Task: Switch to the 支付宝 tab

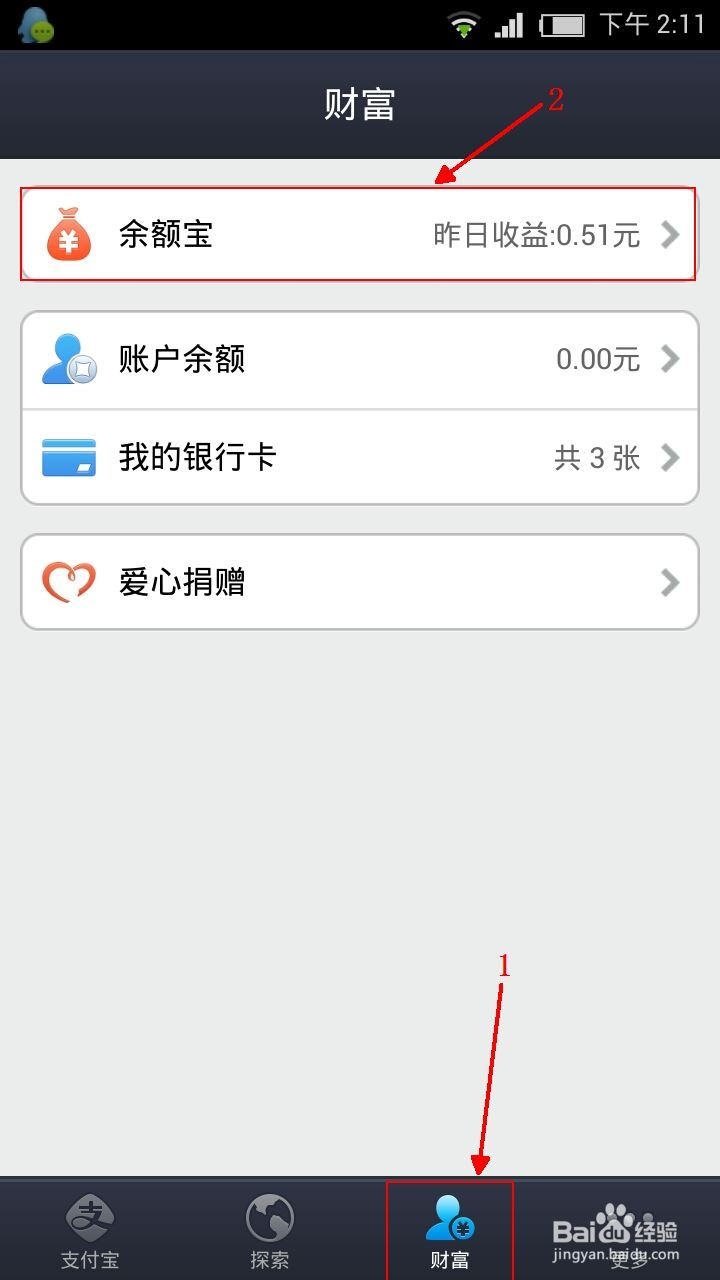Action: (x=90, y=1230)
